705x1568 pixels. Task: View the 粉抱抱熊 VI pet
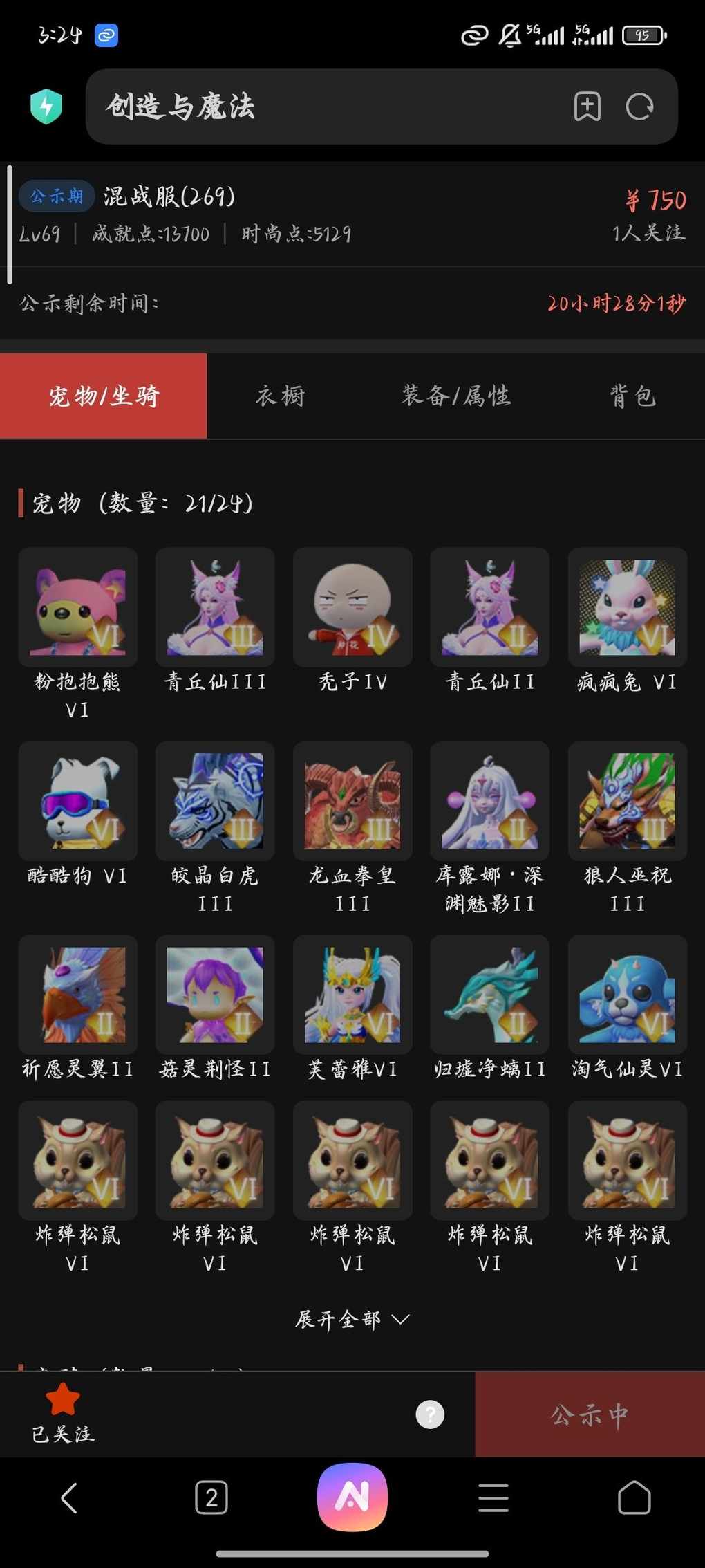point(77,608)
